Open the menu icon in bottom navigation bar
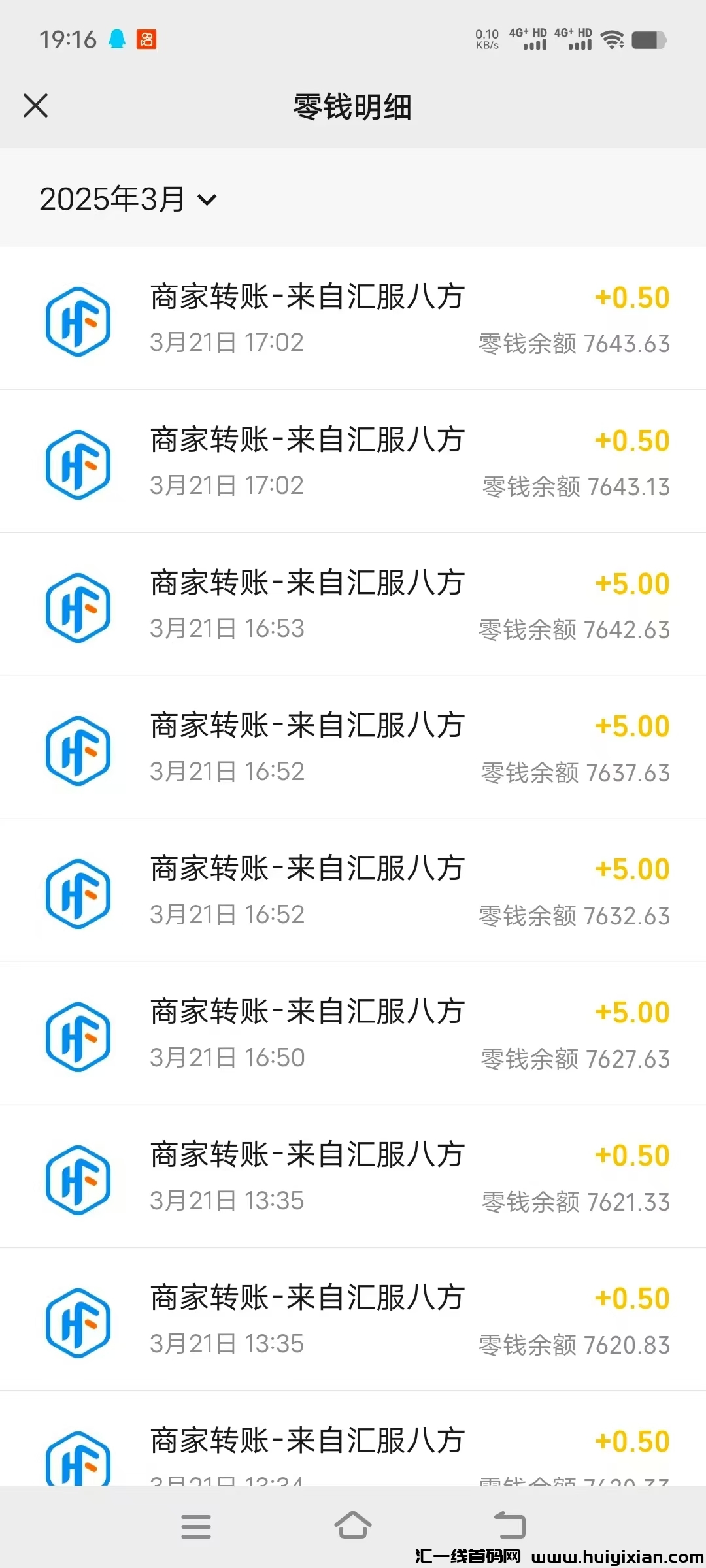 (x=195, y=1526)
